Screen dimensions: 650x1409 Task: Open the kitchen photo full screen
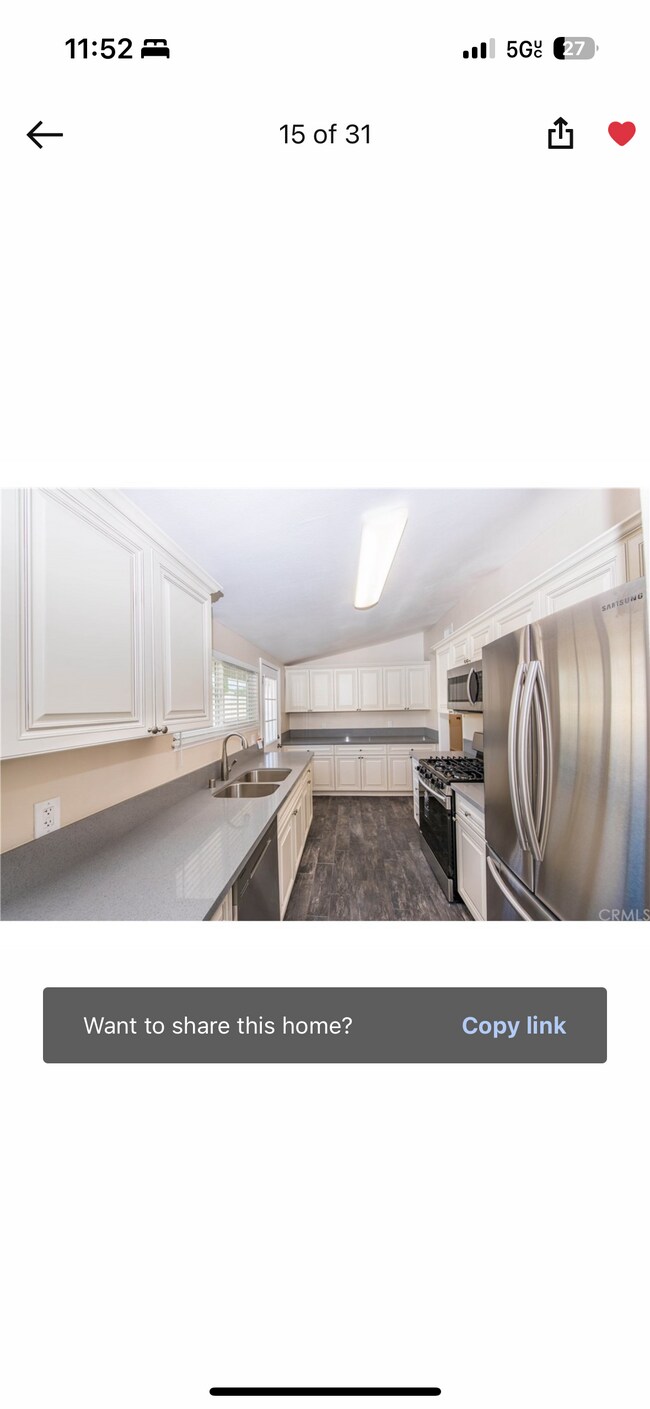click(x=324, y=704)
